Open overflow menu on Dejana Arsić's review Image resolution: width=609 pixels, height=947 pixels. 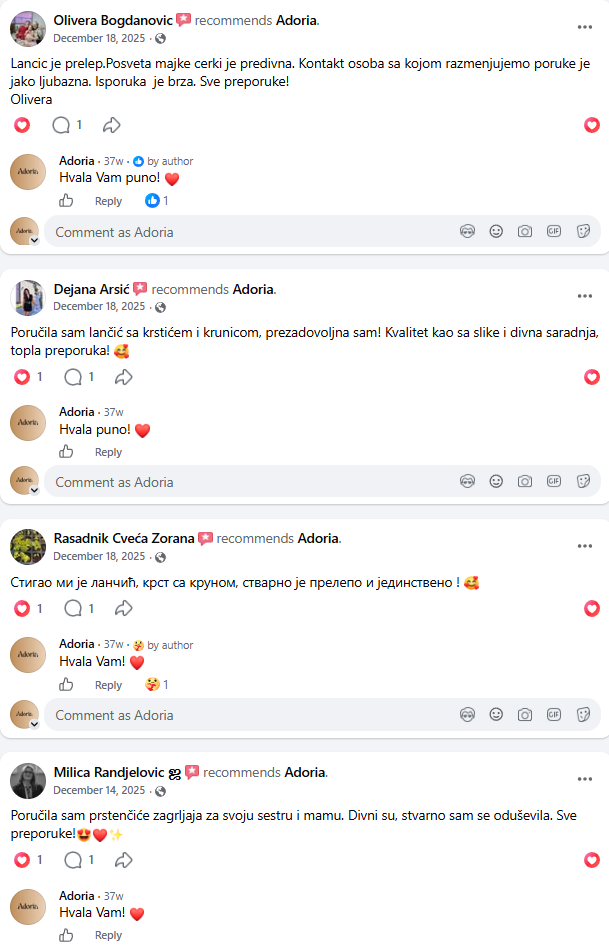pyautogui.click(x=584, y=296)
